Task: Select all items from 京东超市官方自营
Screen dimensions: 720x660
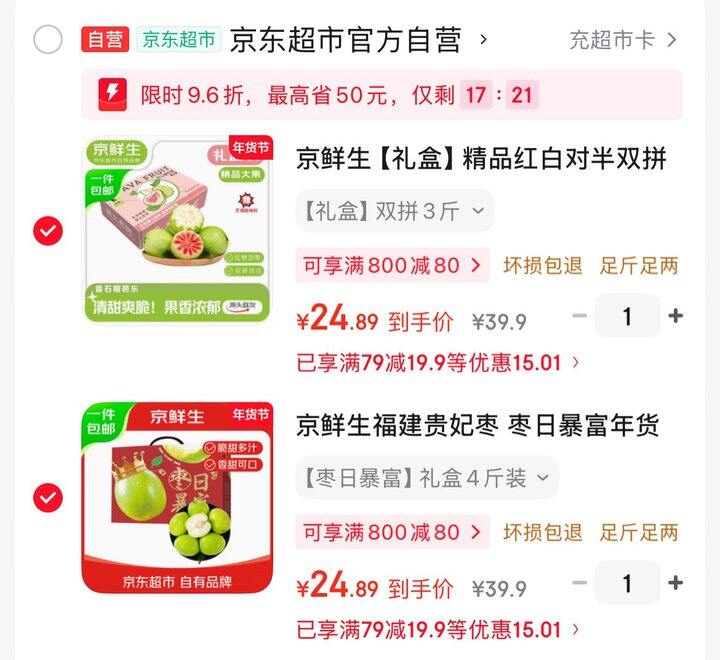Action: pos(48,40)
